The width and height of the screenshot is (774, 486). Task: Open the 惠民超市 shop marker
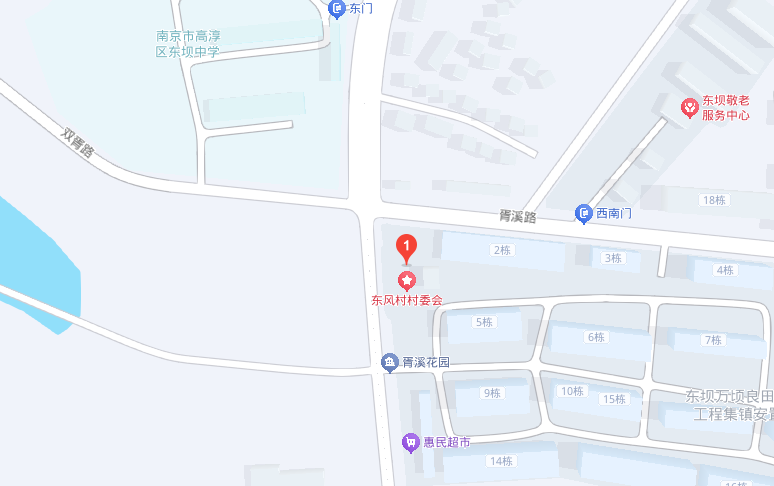pyautogui.click(x=410, y=442)
